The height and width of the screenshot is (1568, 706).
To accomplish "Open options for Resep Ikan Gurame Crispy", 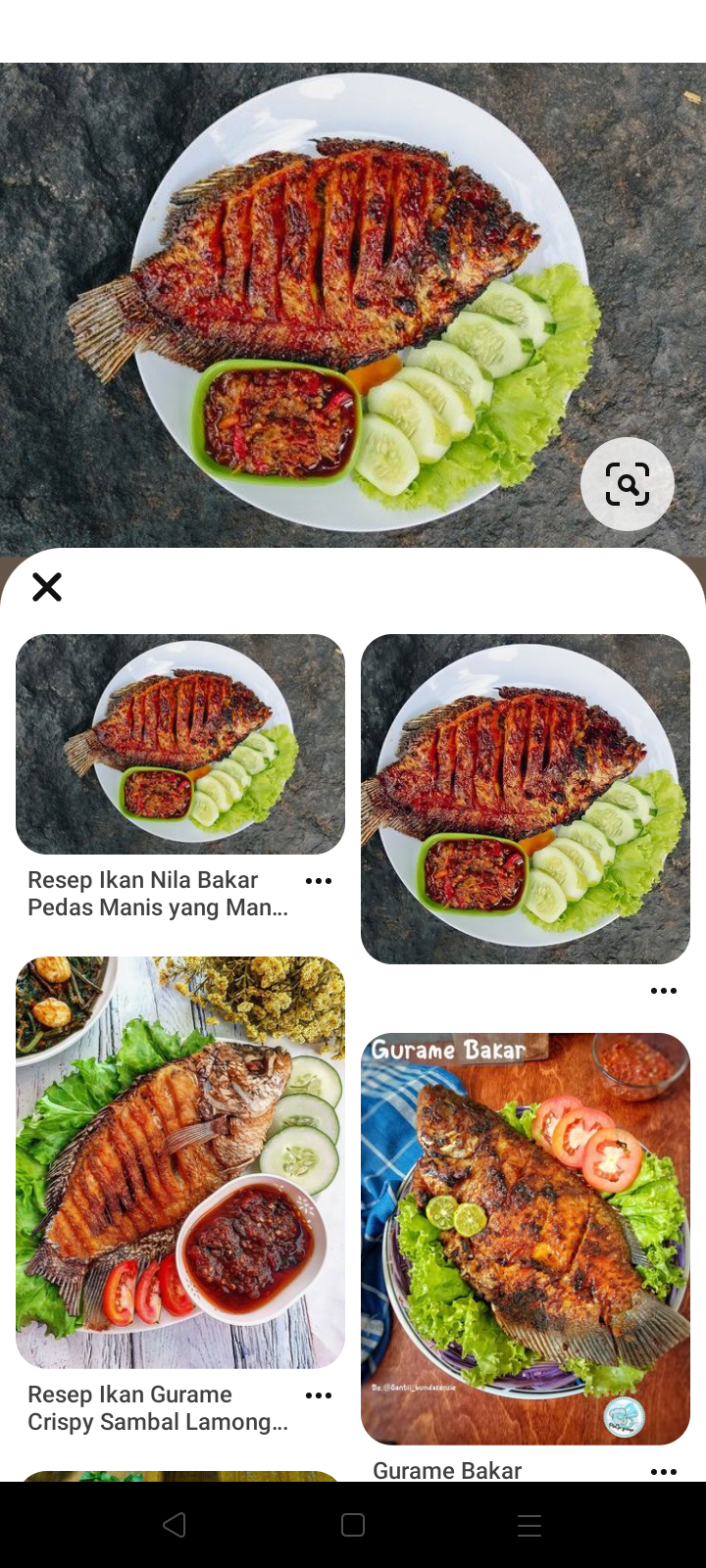I will tap(319, 1396).
